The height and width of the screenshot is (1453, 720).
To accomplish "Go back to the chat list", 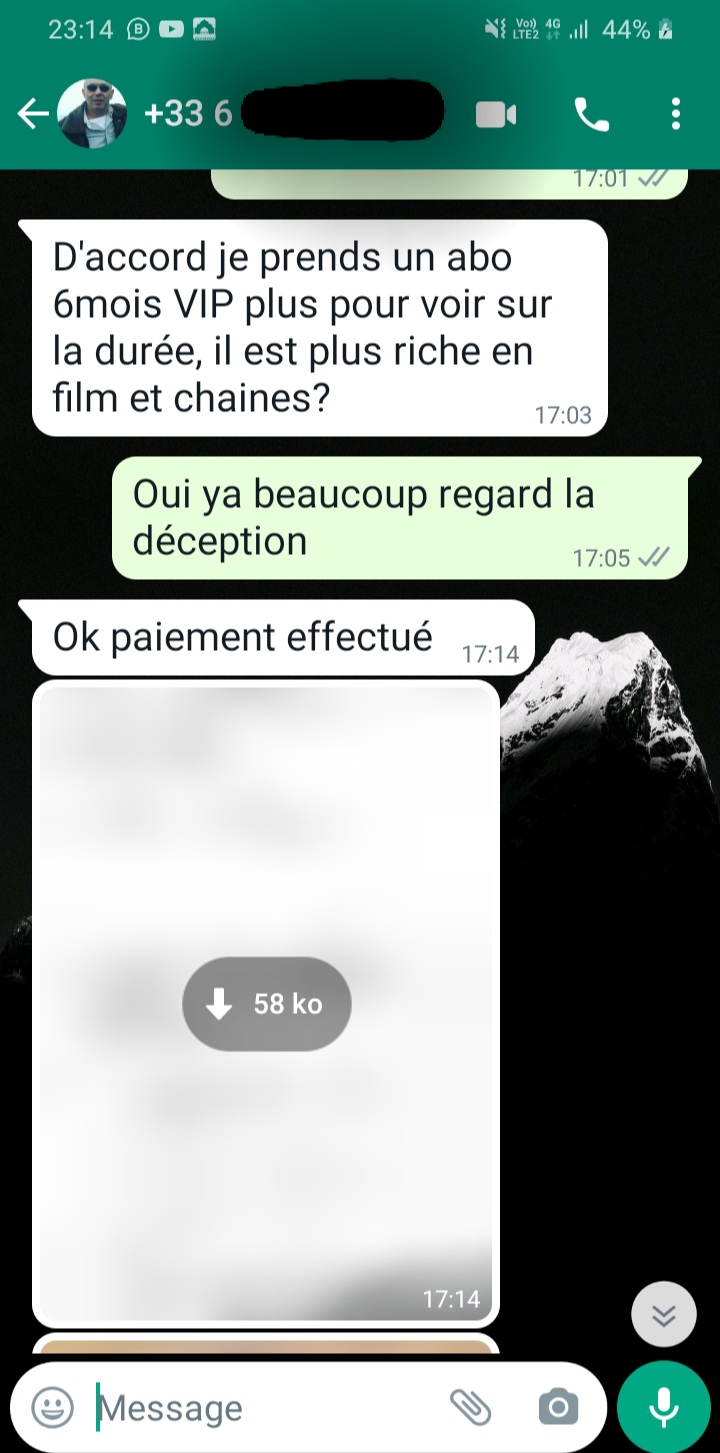I will pyautogui.click(x=33, y=115).
